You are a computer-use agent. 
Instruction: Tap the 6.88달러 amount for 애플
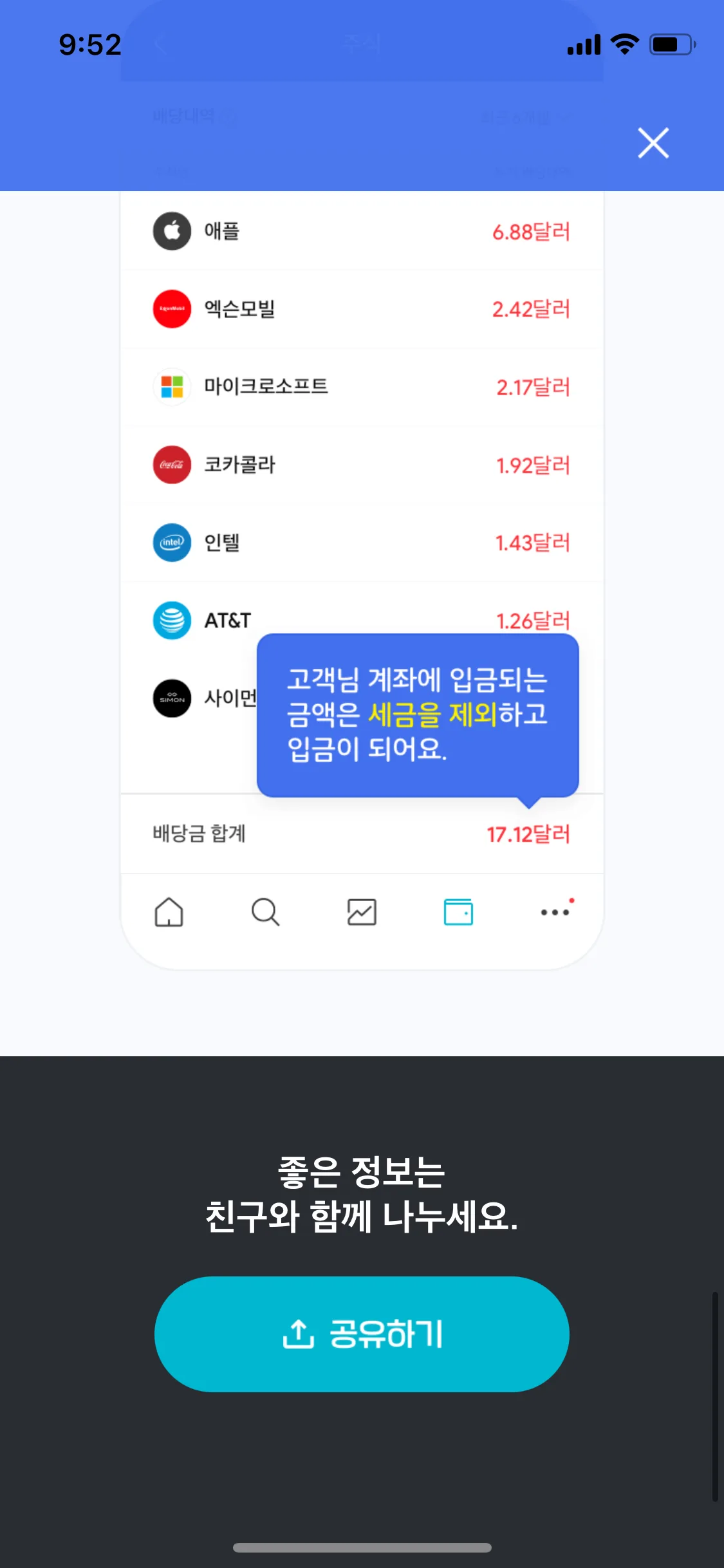point(532,231)
